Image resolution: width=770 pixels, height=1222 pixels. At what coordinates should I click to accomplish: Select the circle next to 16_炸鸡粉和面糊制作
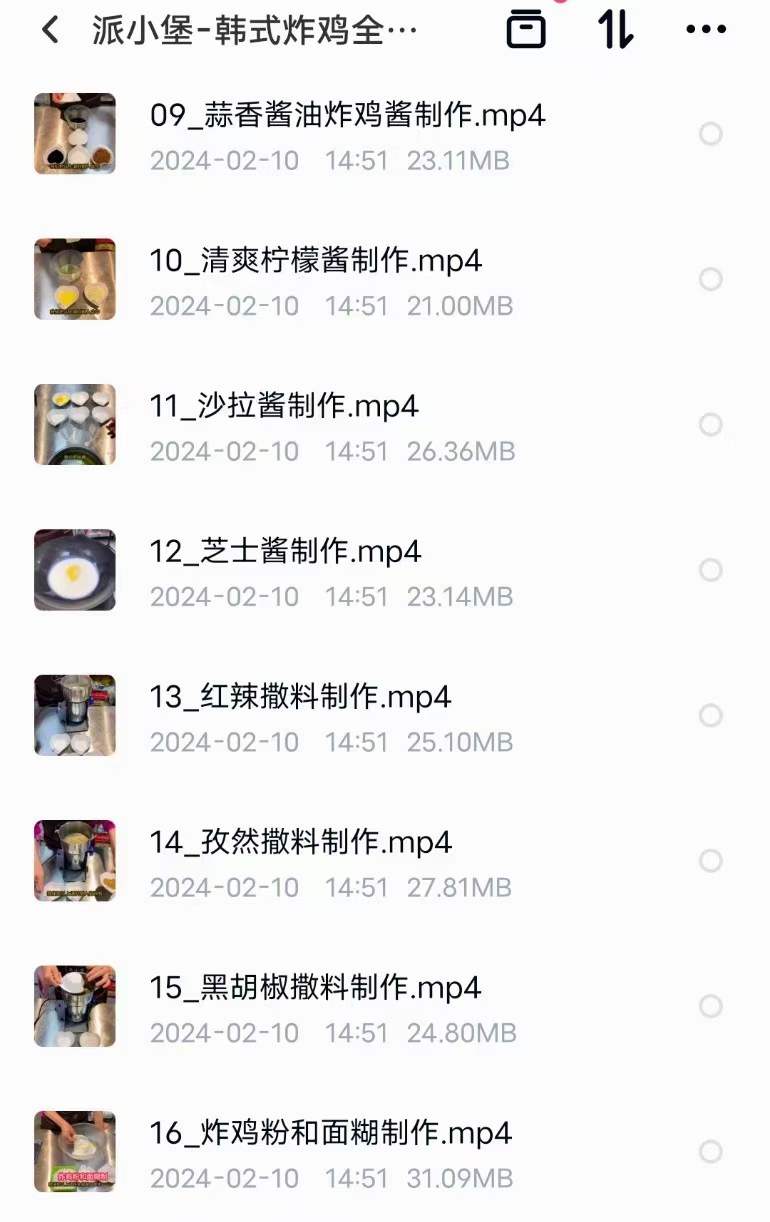pos(711,1152)
